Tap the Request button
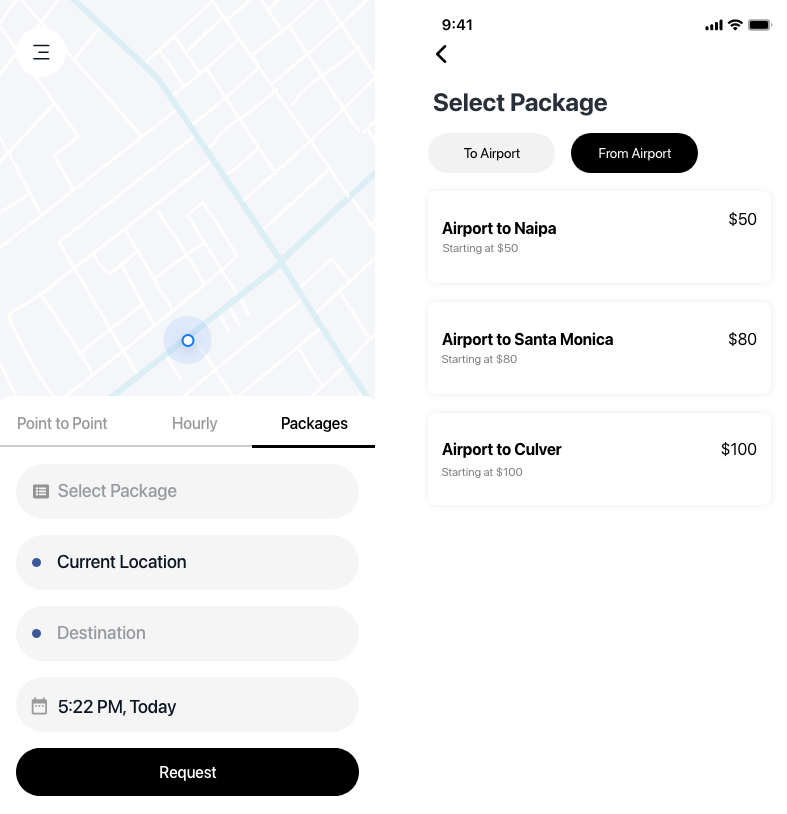 pyautogui.click(x=187, y=772)
